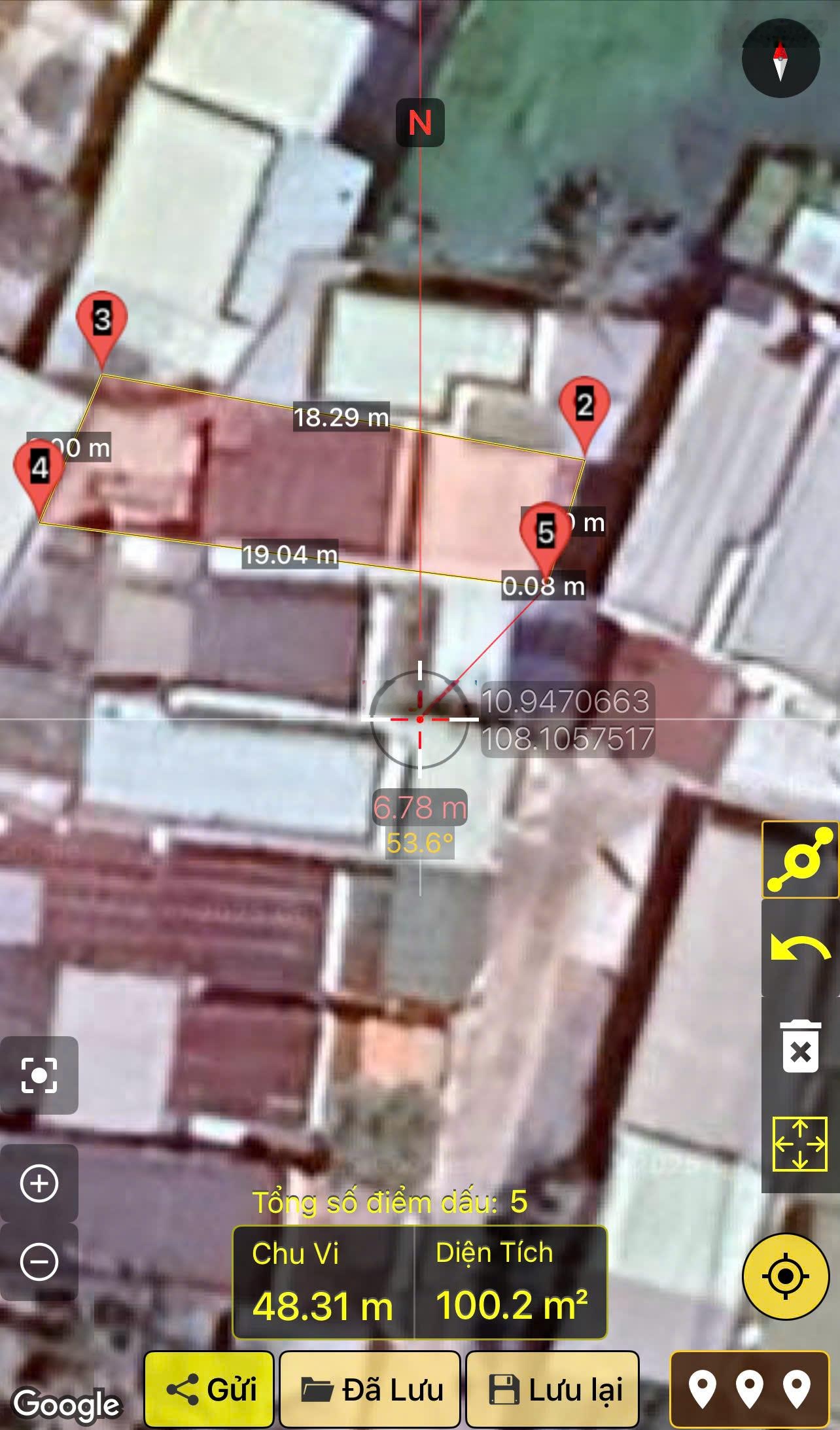Tap the focus target icon on the left
This screenshot has width=840, height=1430.
(39, 1075)
